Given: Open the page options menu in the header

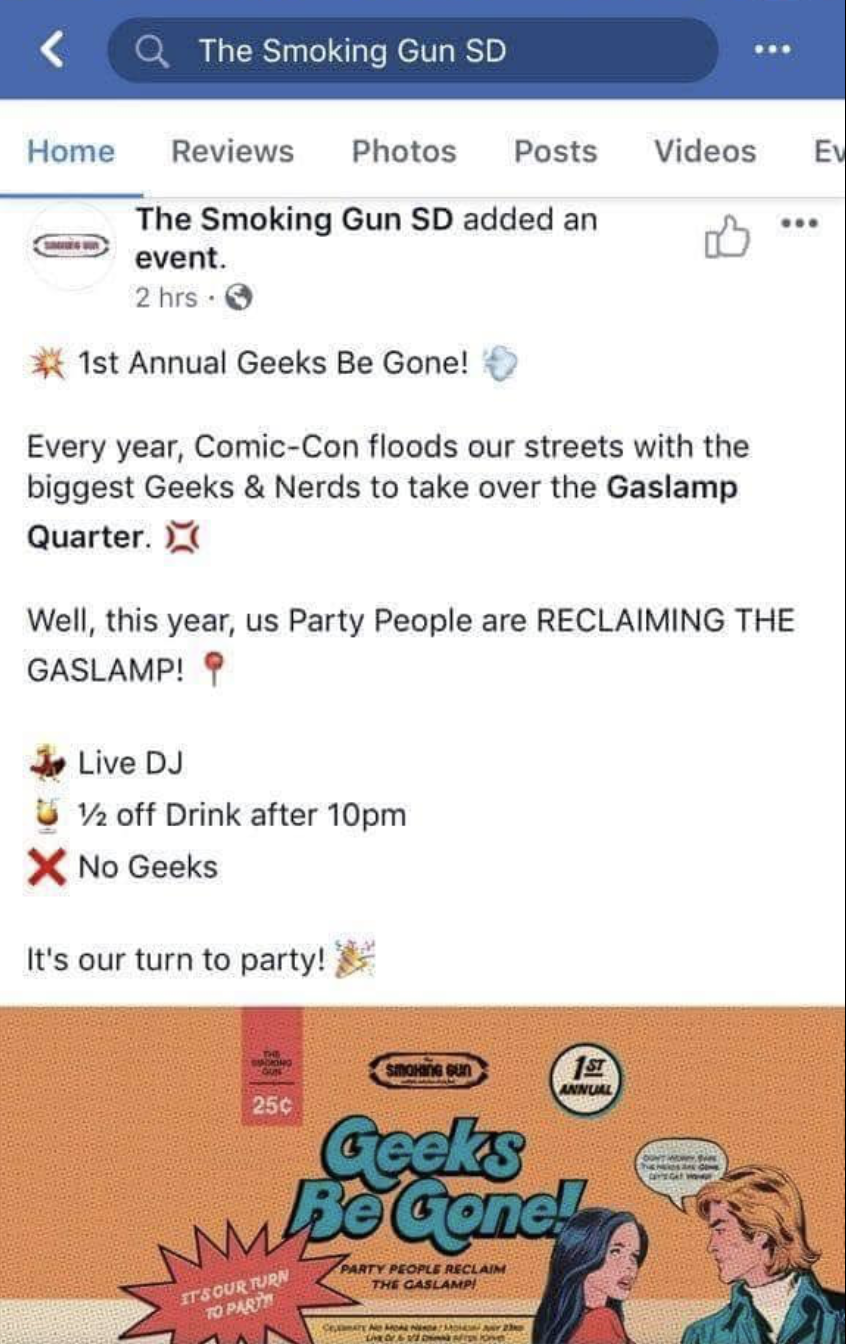Looking at the screenshot, I should coord(773,49).
